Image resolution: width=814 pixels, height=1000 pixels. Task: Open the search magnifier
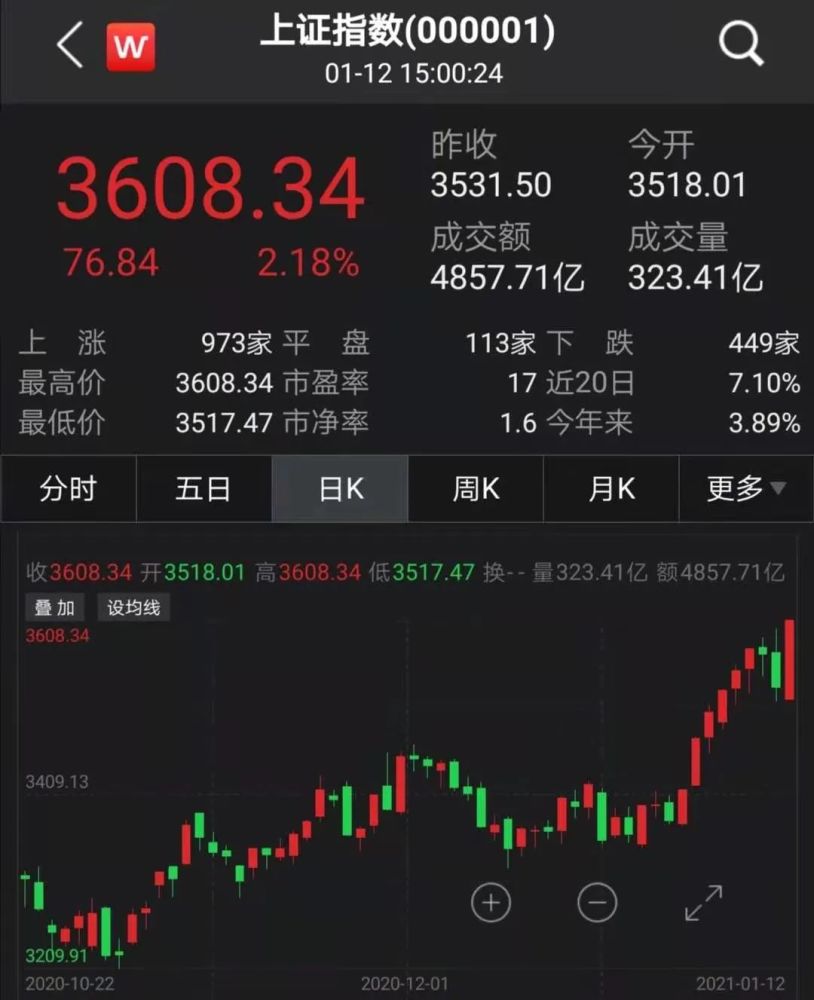coord(741,45)
